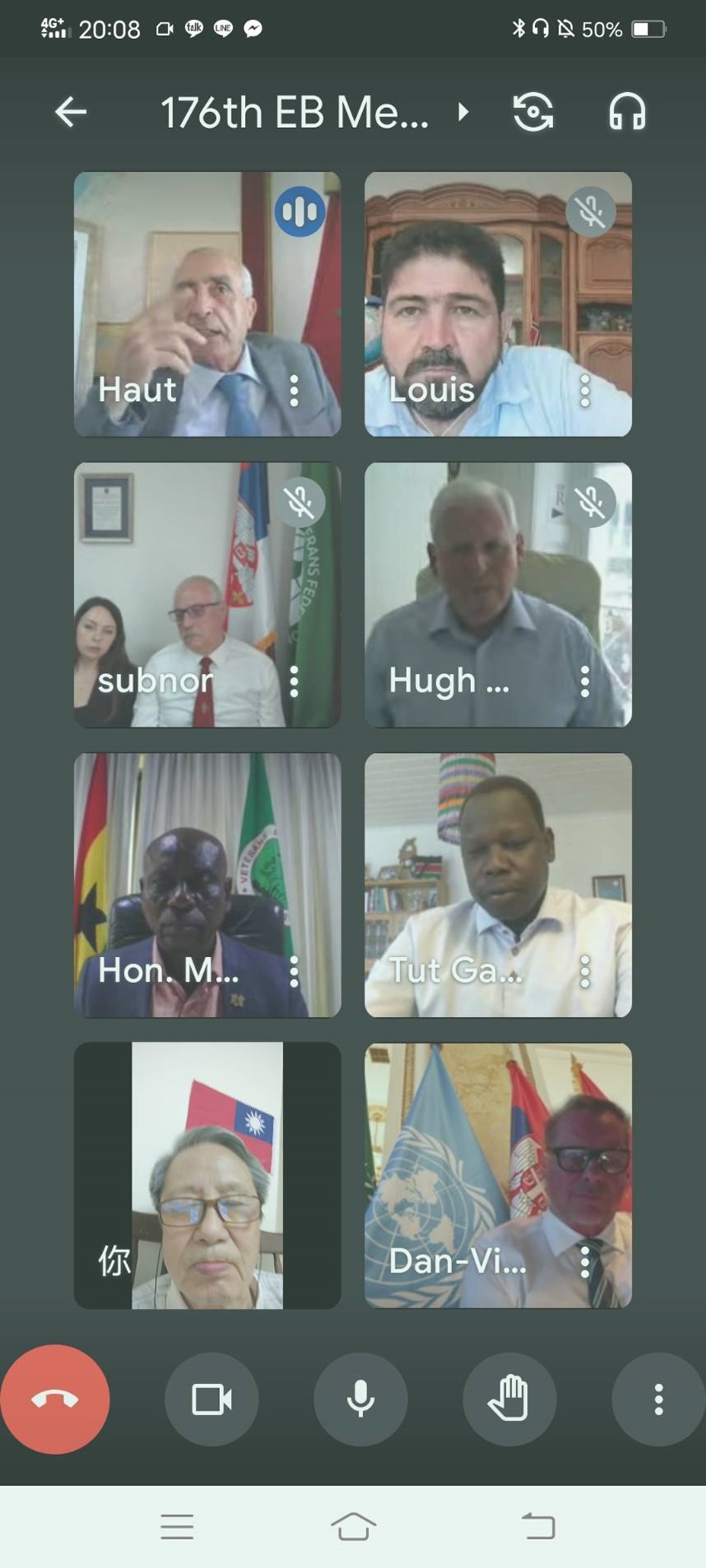Turn off the camera
This screenshot has height=1568, width=706.
pos(212,1399)
